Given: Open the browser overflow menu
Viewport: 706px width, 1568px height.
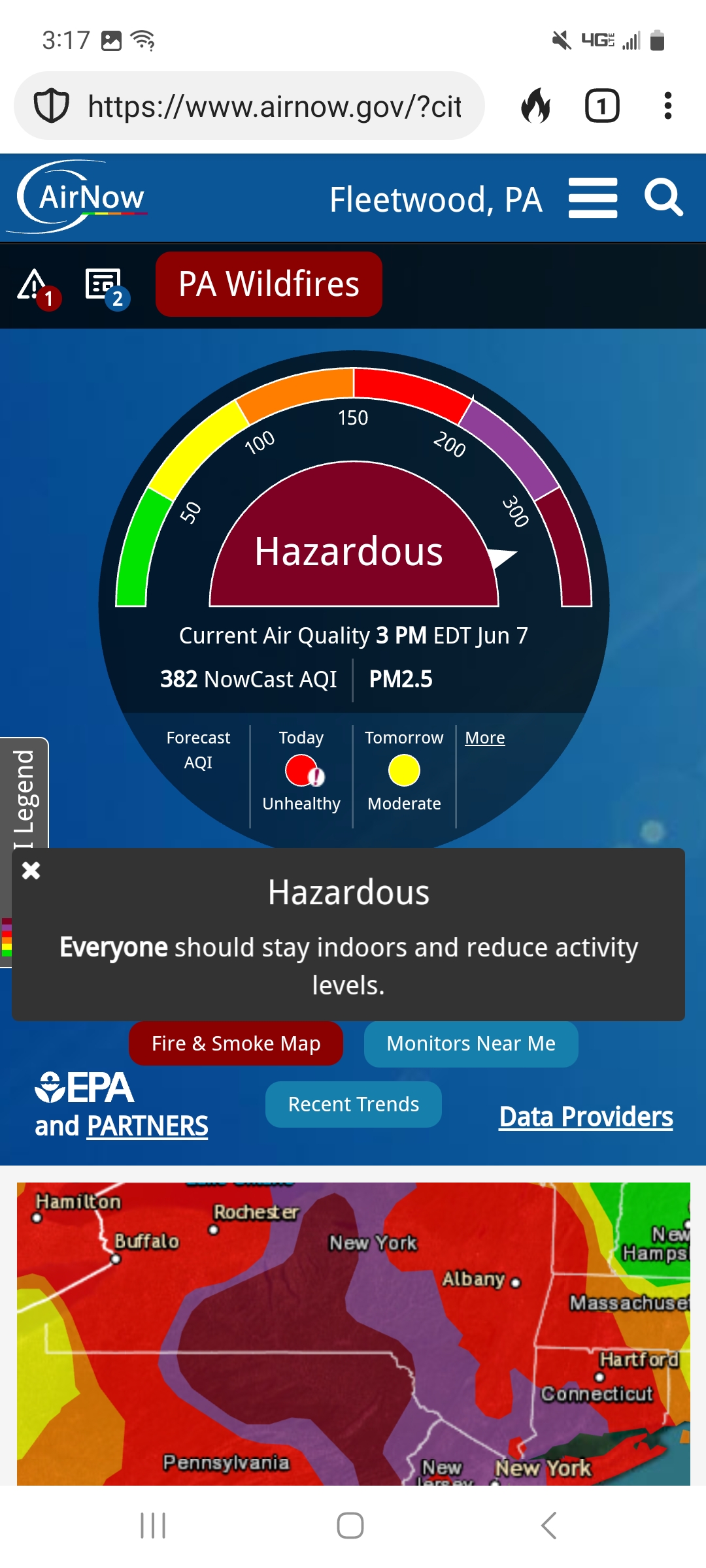Looking at the screenshot, I should point(667,106).
